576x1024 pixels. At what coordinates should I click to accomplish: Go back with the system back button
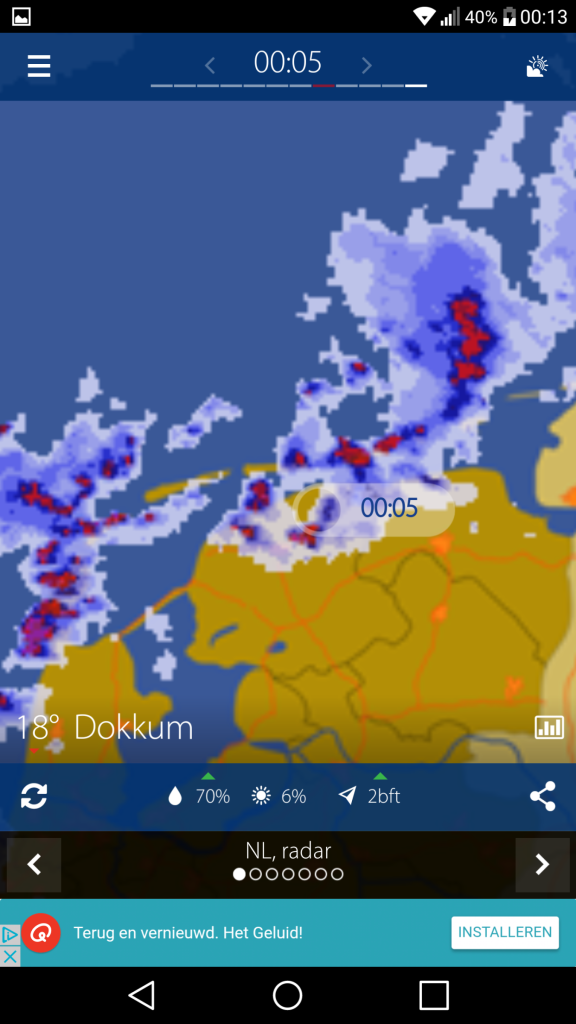[x=142, y=995]
